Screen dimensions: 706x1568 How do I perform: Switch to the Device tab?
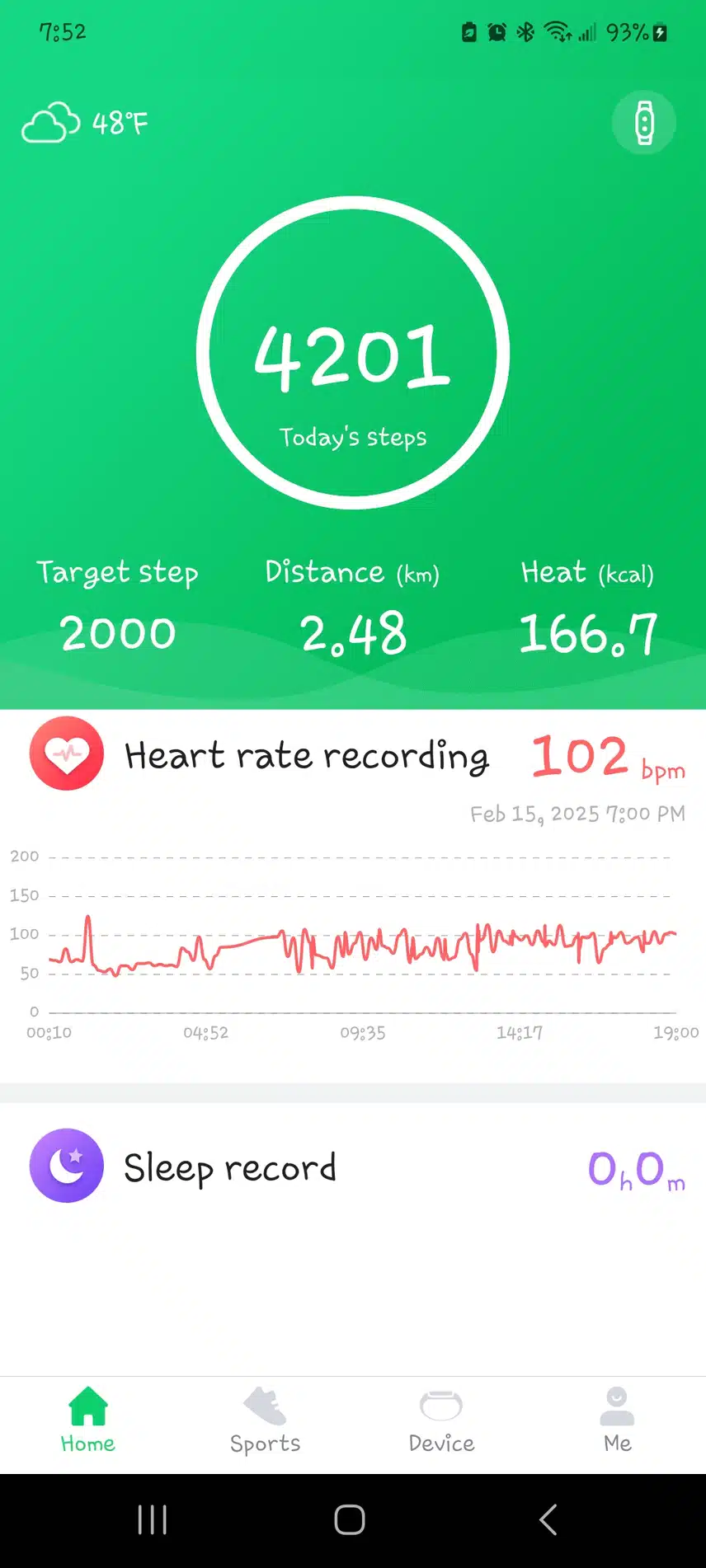pos(441,1421)
